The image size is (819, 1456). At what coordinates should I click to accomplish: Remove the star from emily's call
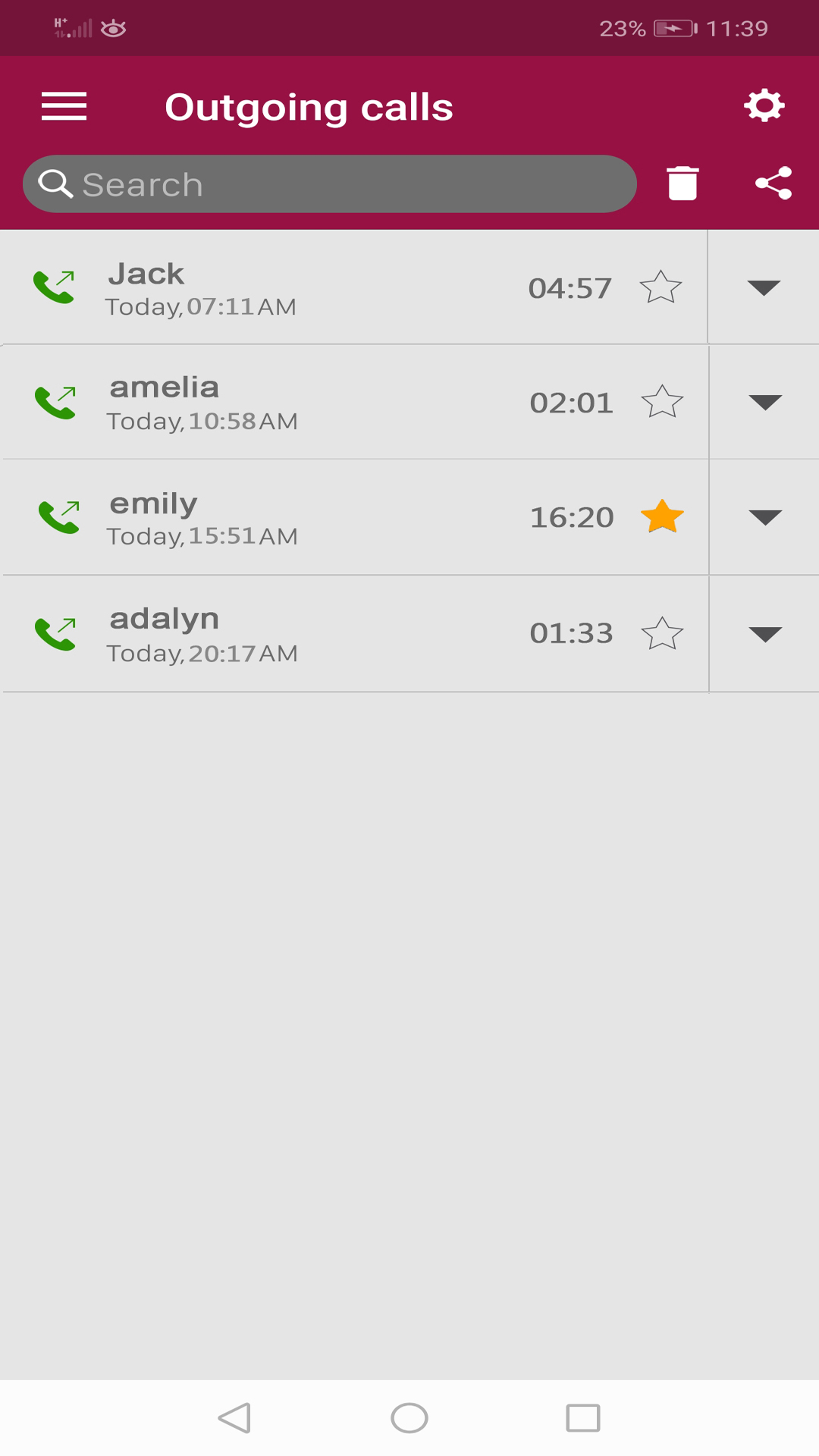pos(662,517)
